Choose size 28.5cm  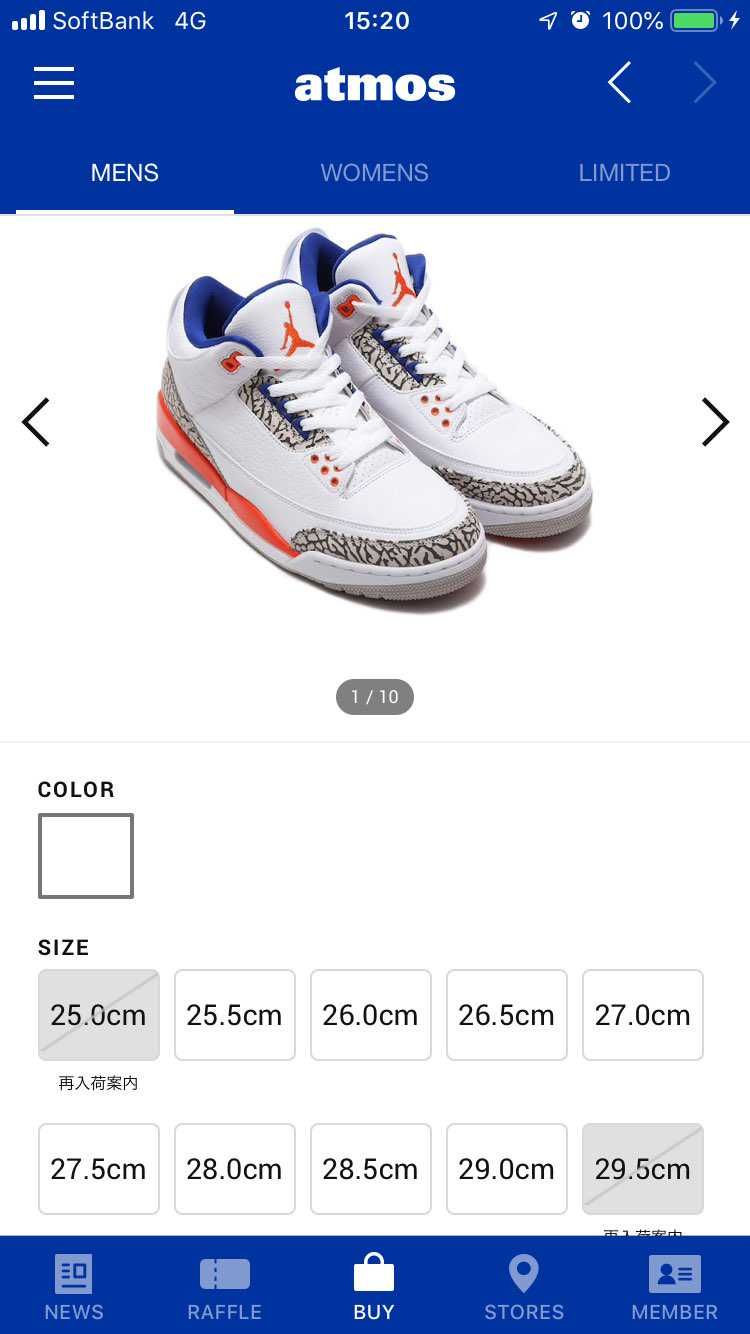[371, 1169]
